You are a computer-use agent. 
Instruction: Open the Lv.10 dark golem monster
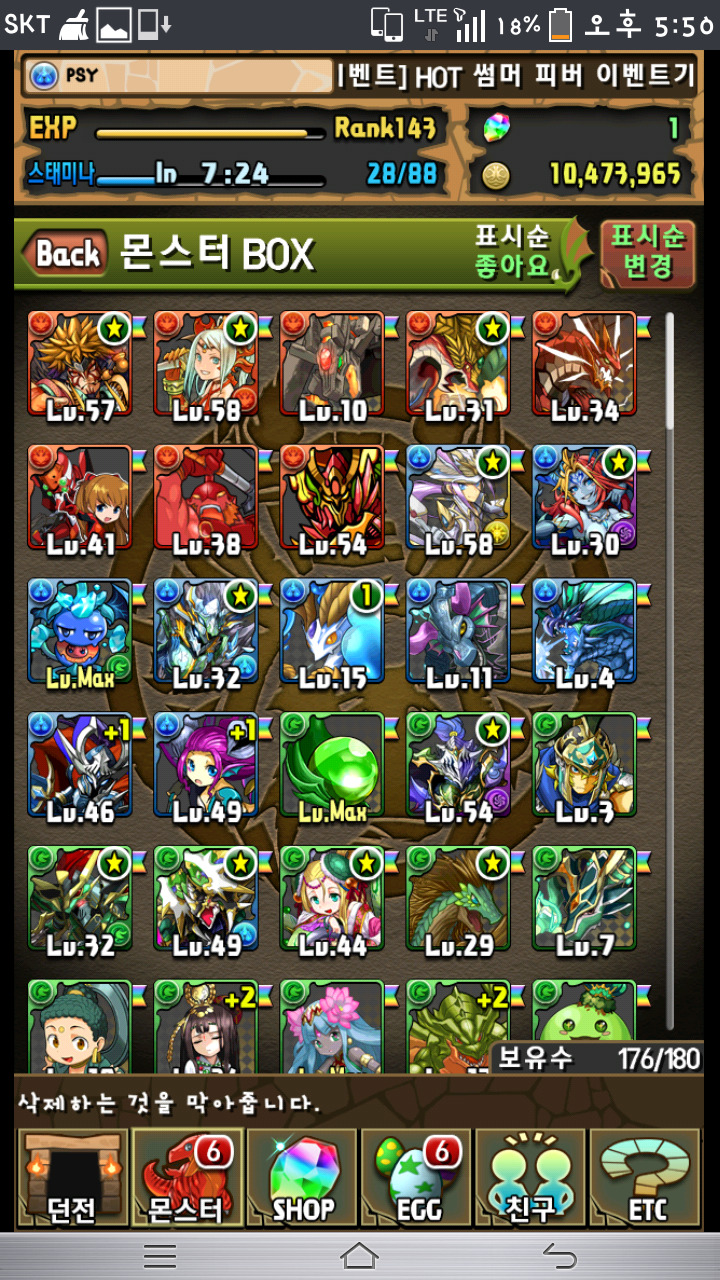[332, 365]
